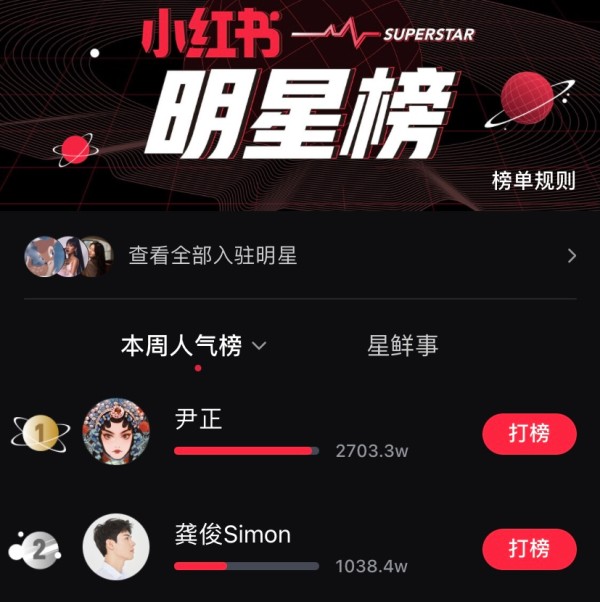Open 查看全部入驻明星 list
Screen dimensions: 600x602
300,256
